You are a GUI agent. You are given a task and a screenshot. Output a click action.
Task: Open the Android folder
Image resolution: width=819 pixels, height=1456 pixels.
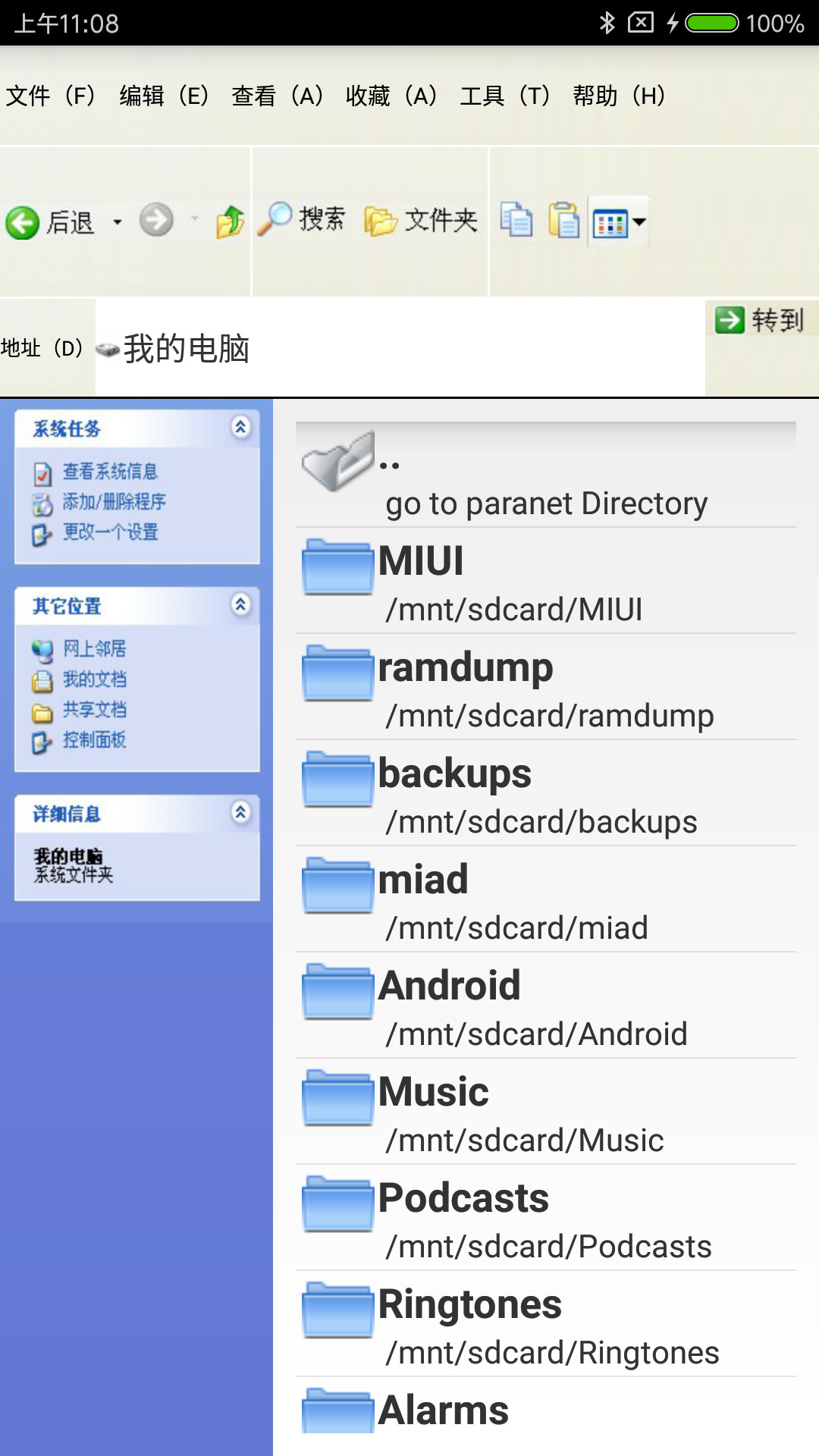[x=545, y=1006]
